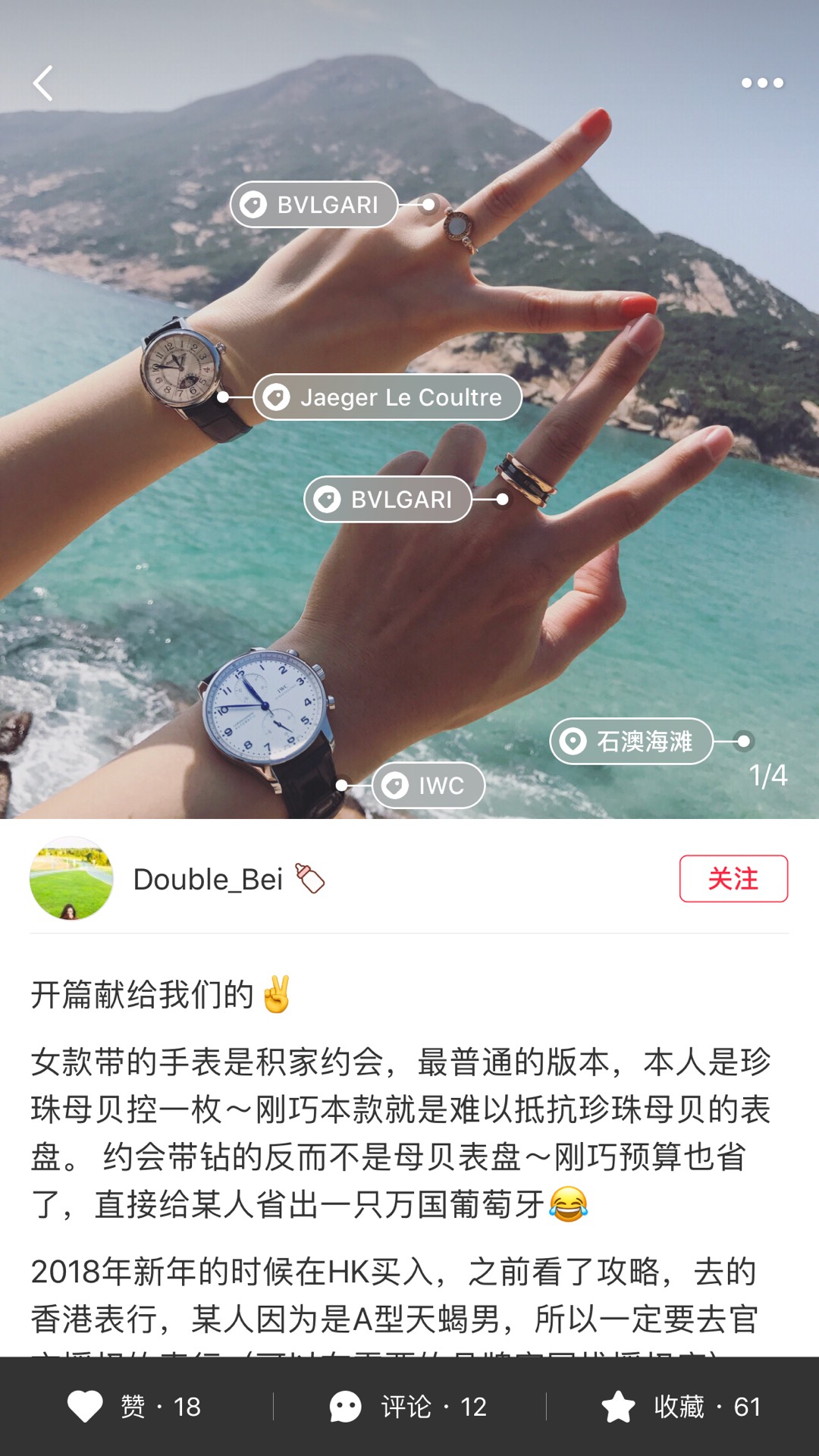
Task: Follow the author with 关注 button
Action: pos(733,879)
